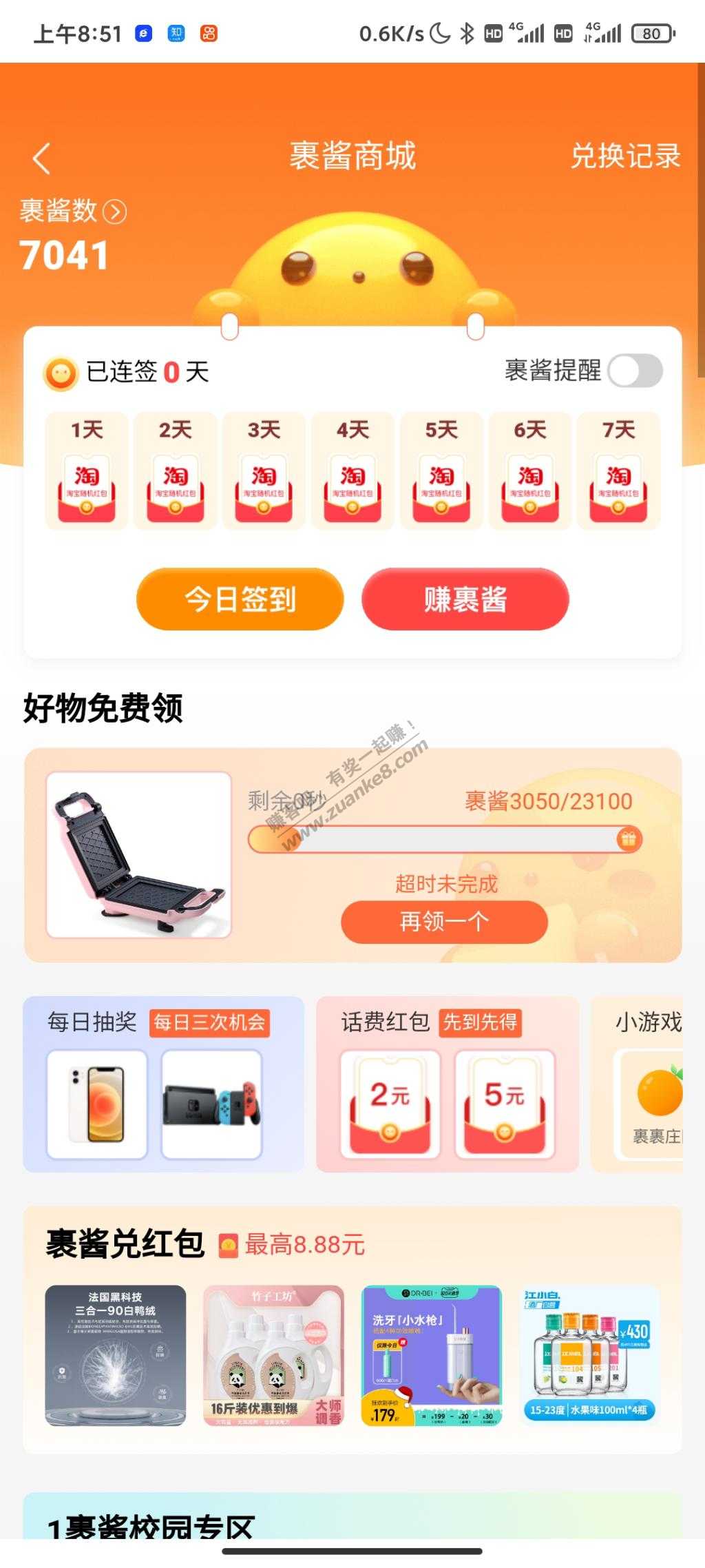Screen dimensions: 705x1568
Task: Tap 再领一个 to claim another
Action: [444, 921]
